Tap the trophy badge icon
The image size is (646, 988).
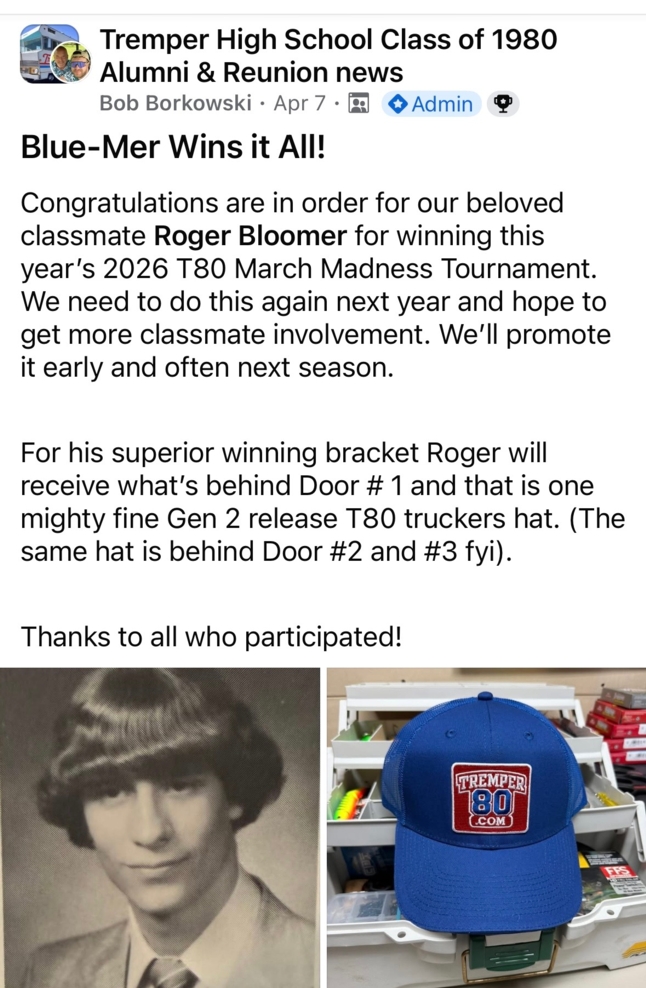(x=502, y=104)
